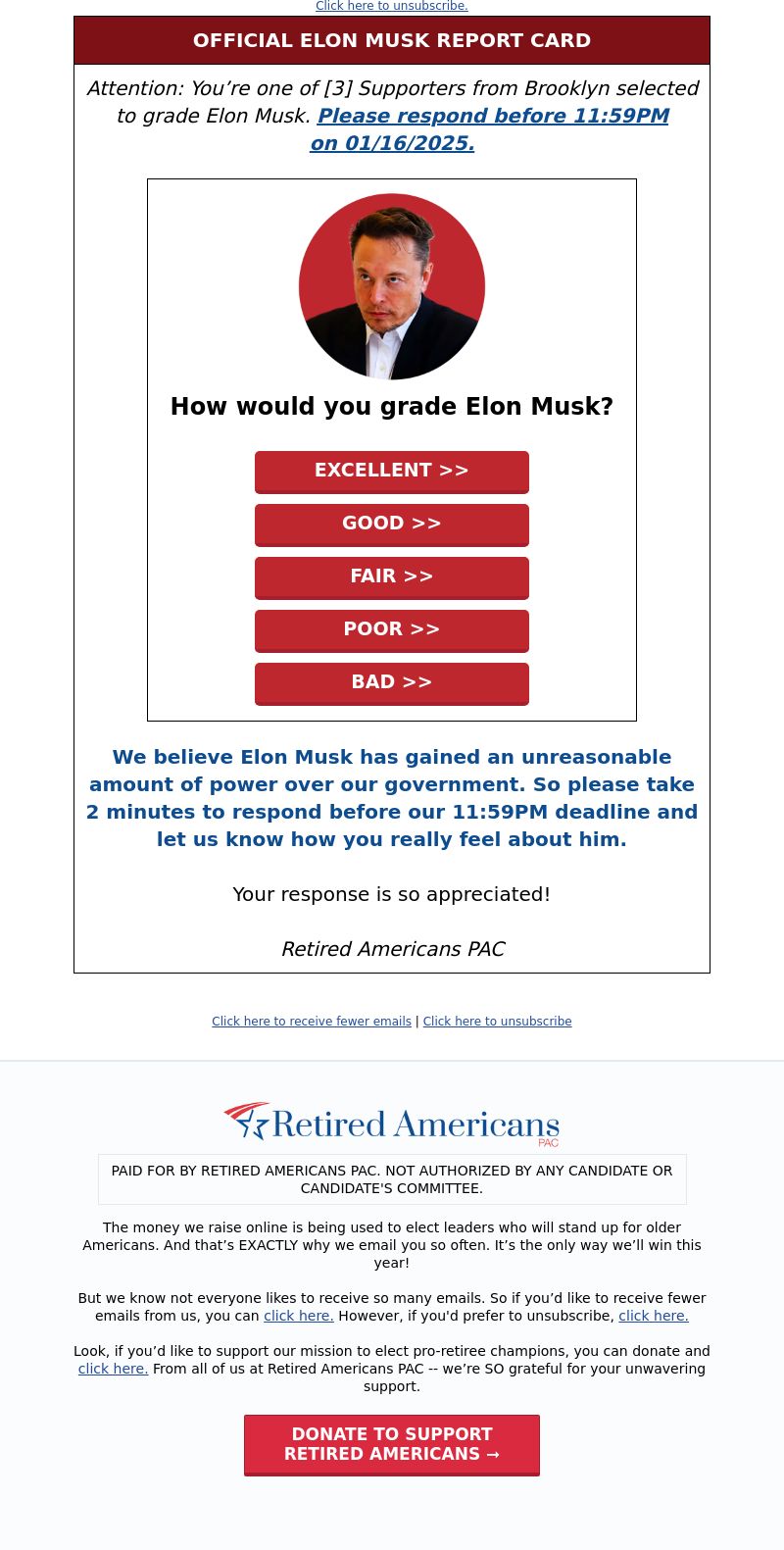Tap the top unsubscribe link
Screen dimensions: 784x1550
(391, 6)
